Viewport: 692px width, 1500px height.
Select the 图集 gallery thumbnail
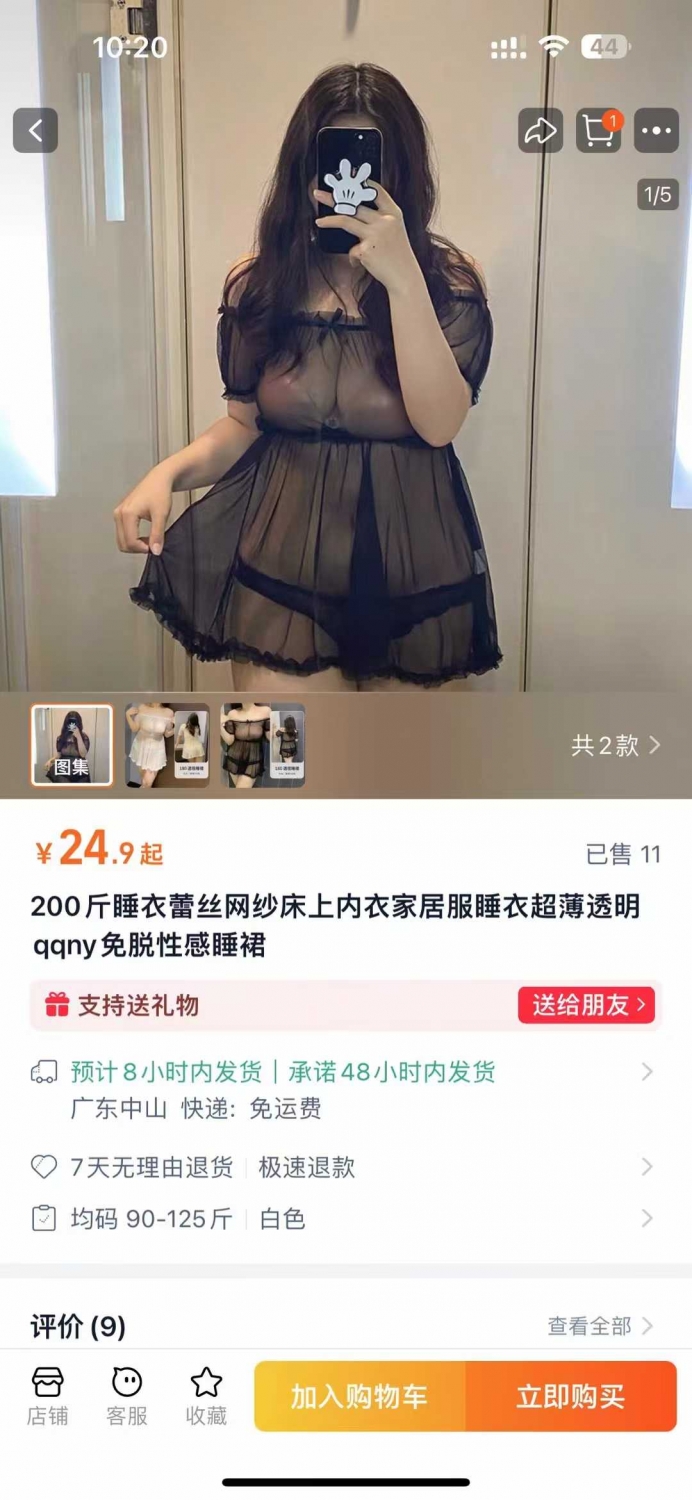click(72, 745)
